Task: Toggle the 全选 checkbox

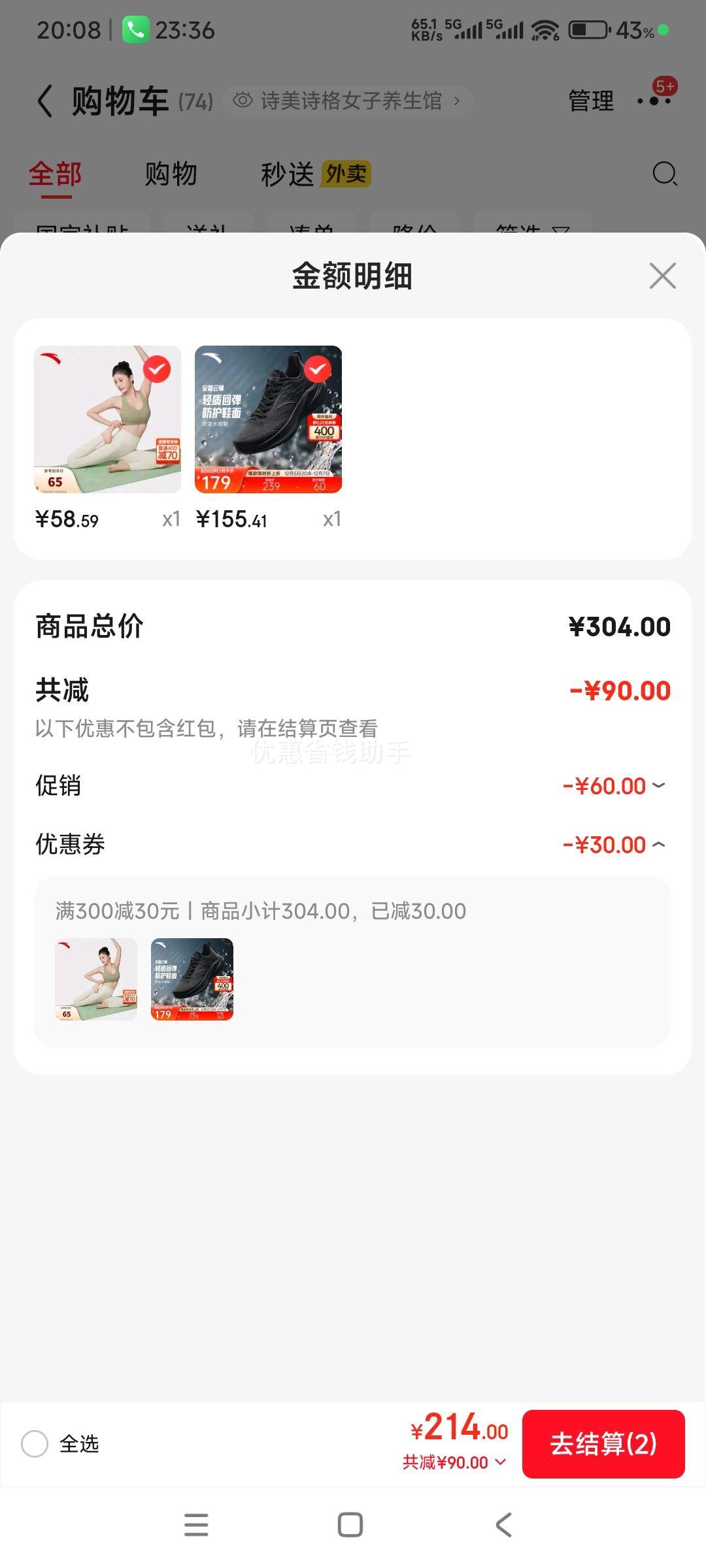Action: [x=35, y=1444]
